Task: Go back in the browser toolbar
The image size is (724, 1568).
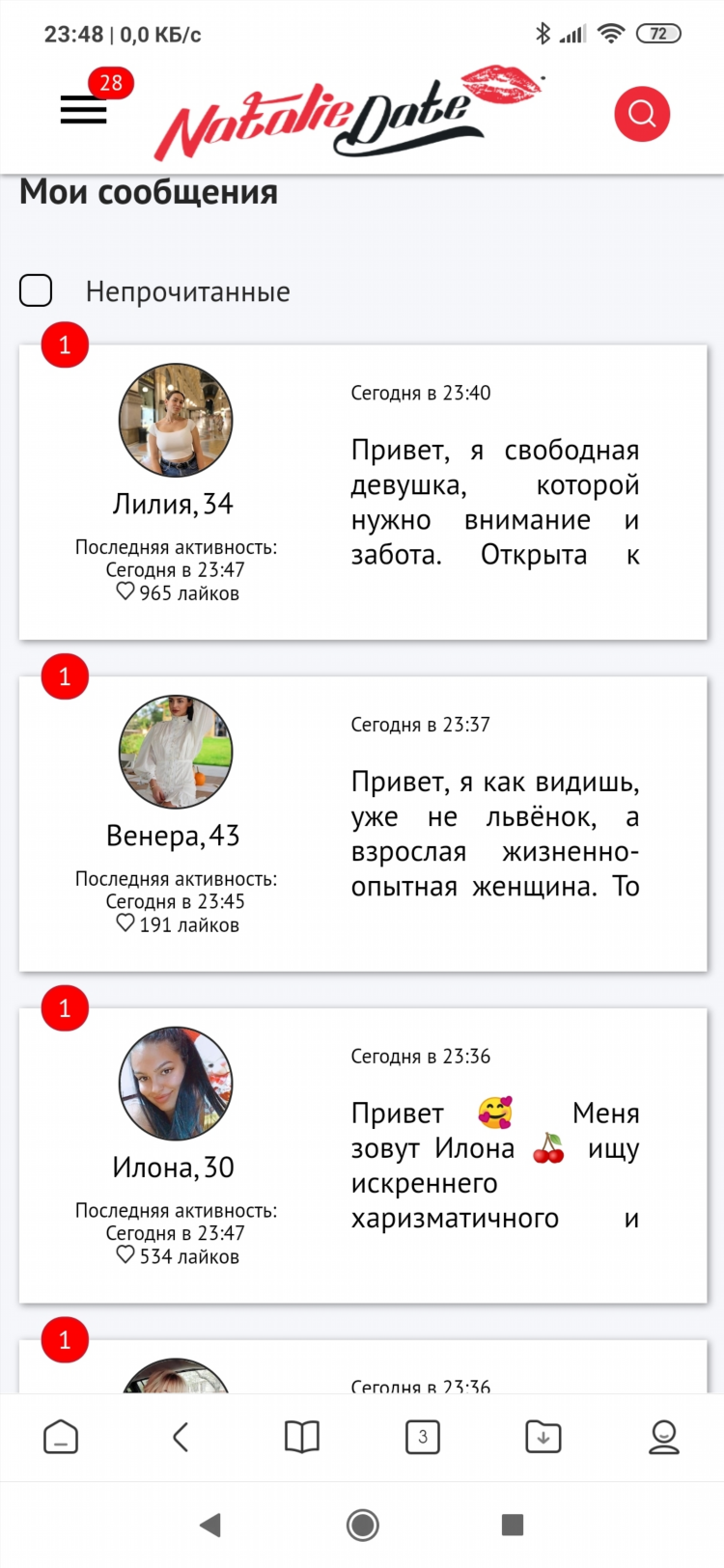Action: [181, 1437]
